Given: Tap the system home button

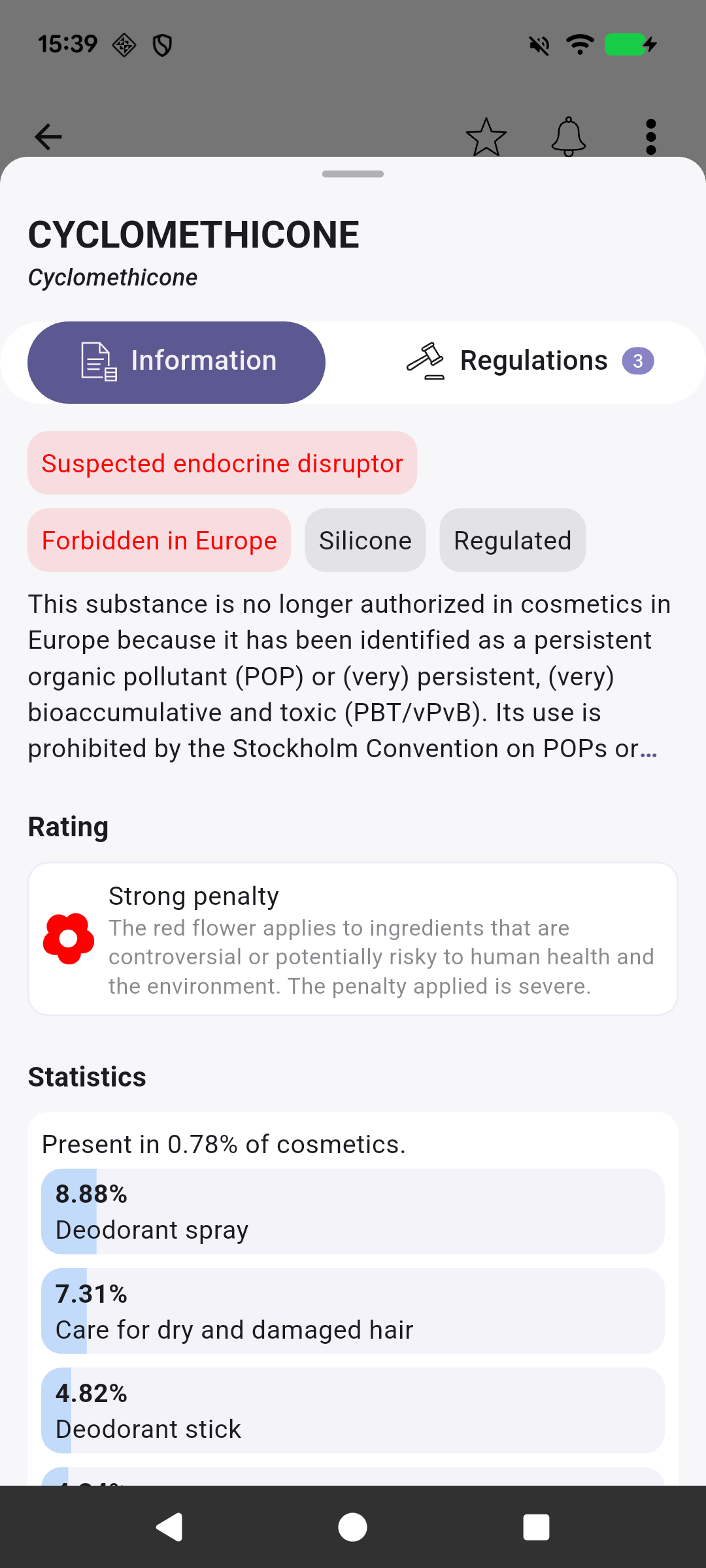Looking at the screenshot, I should 353,1527.
